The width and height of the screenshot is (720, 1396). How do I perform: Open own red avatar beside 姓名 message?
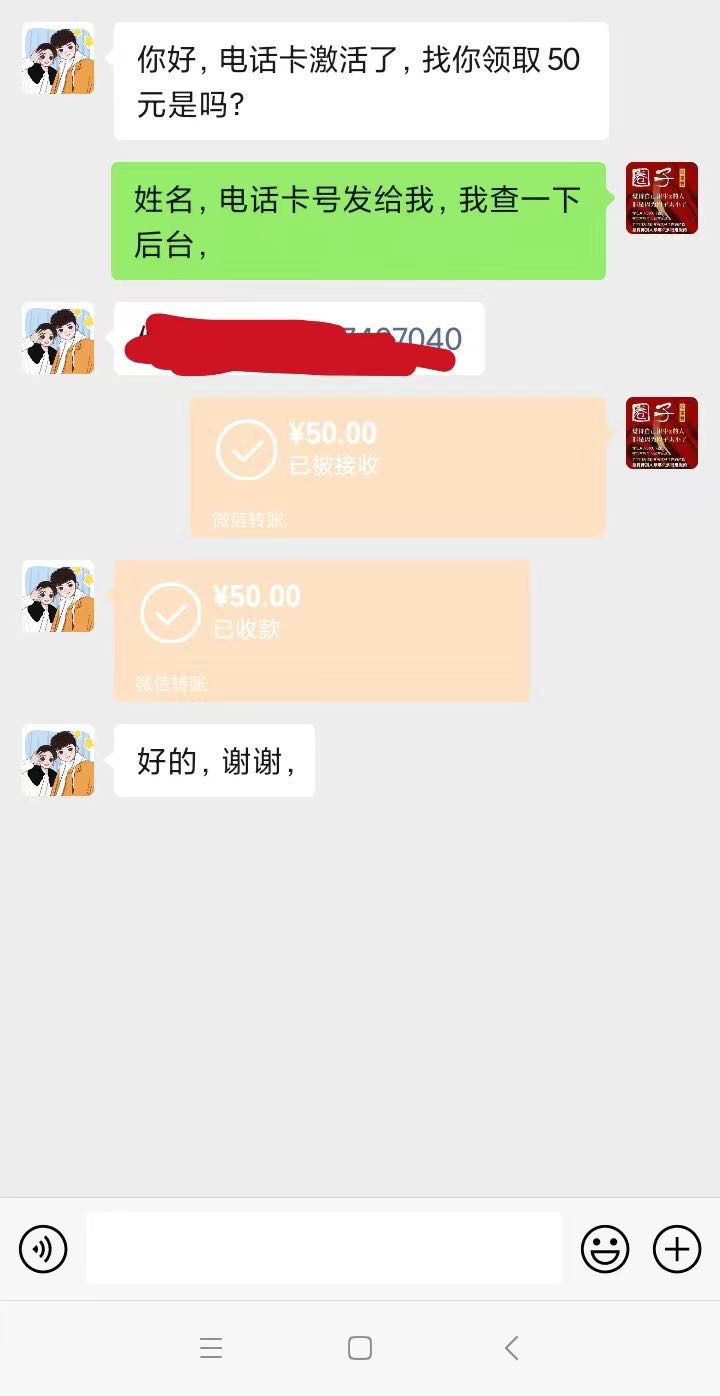[661, 198]
